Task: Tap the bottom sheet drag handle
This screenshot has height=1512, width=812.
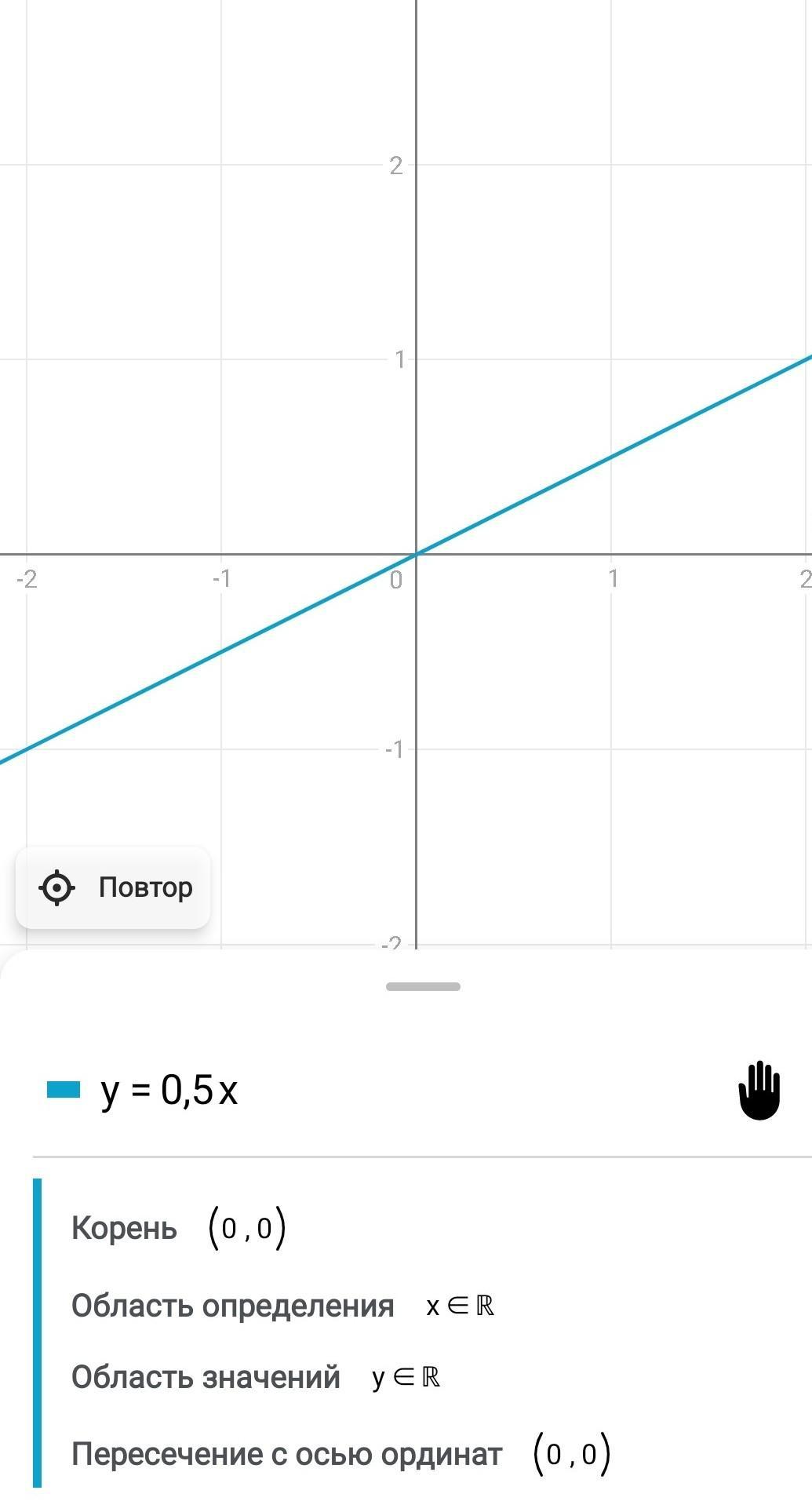Action: click(423, 986)
